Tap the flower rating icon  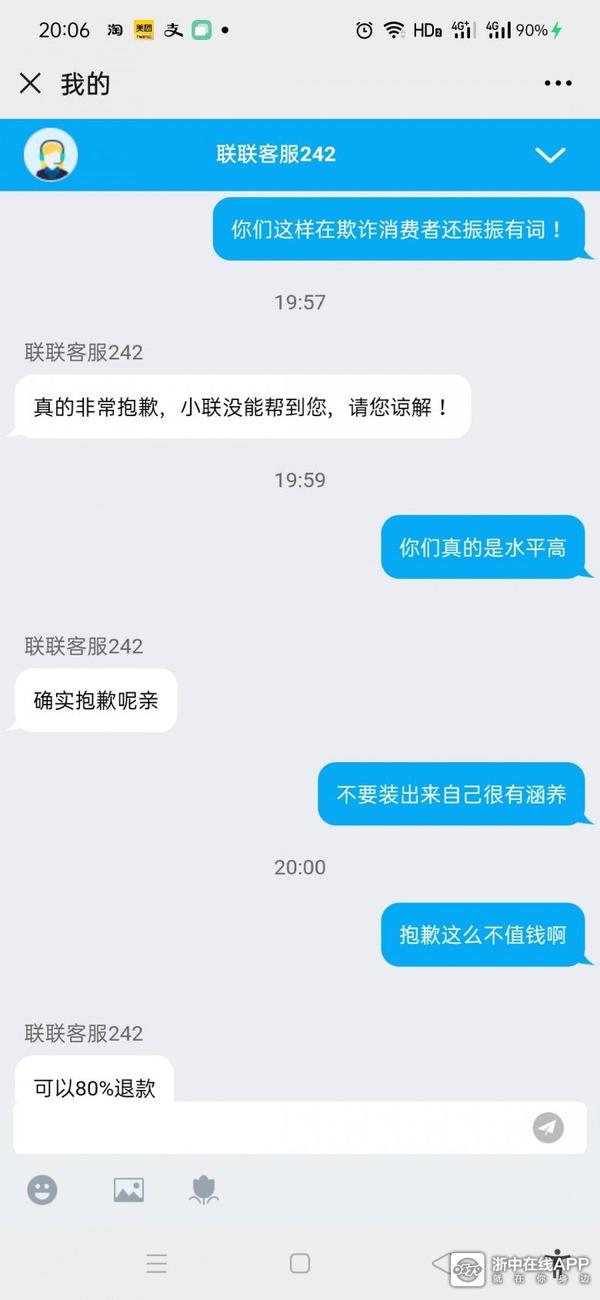(x=204, y=1190)
